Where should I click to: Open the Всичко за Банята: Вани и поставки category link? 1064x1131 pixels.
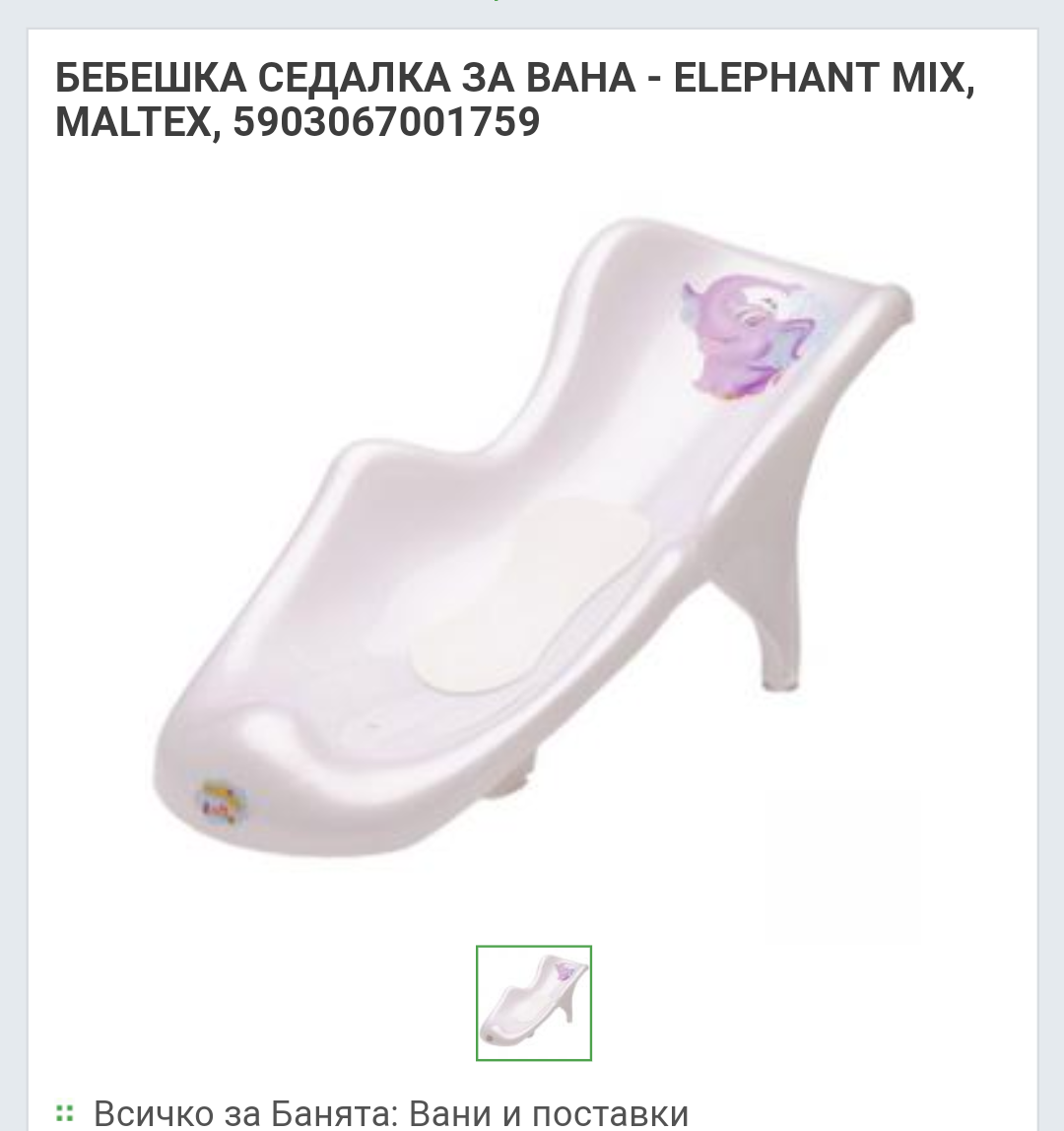pyautogui.click(x=391, y=1113)
